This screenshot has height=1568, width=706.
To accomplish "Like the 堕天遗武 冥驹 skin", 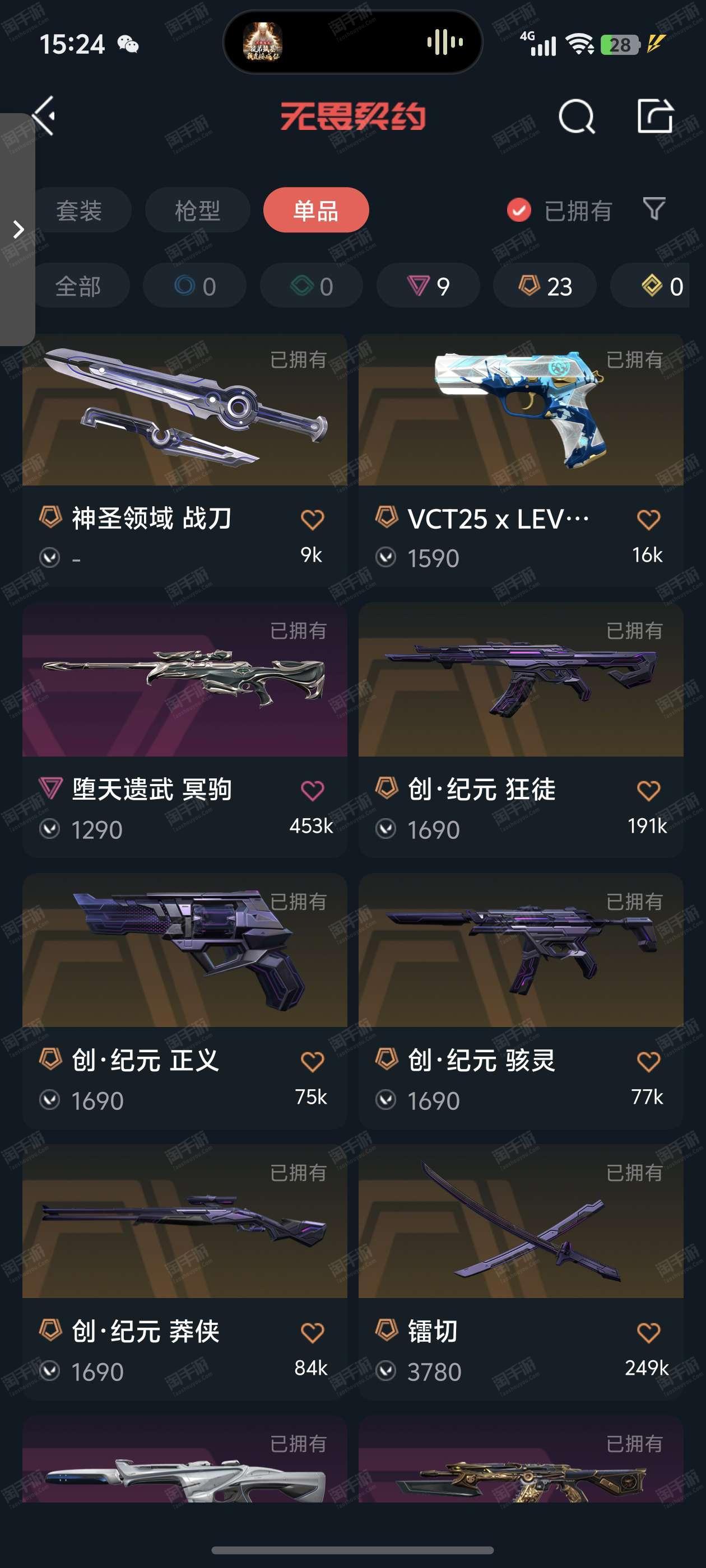I will coord(312,791).
